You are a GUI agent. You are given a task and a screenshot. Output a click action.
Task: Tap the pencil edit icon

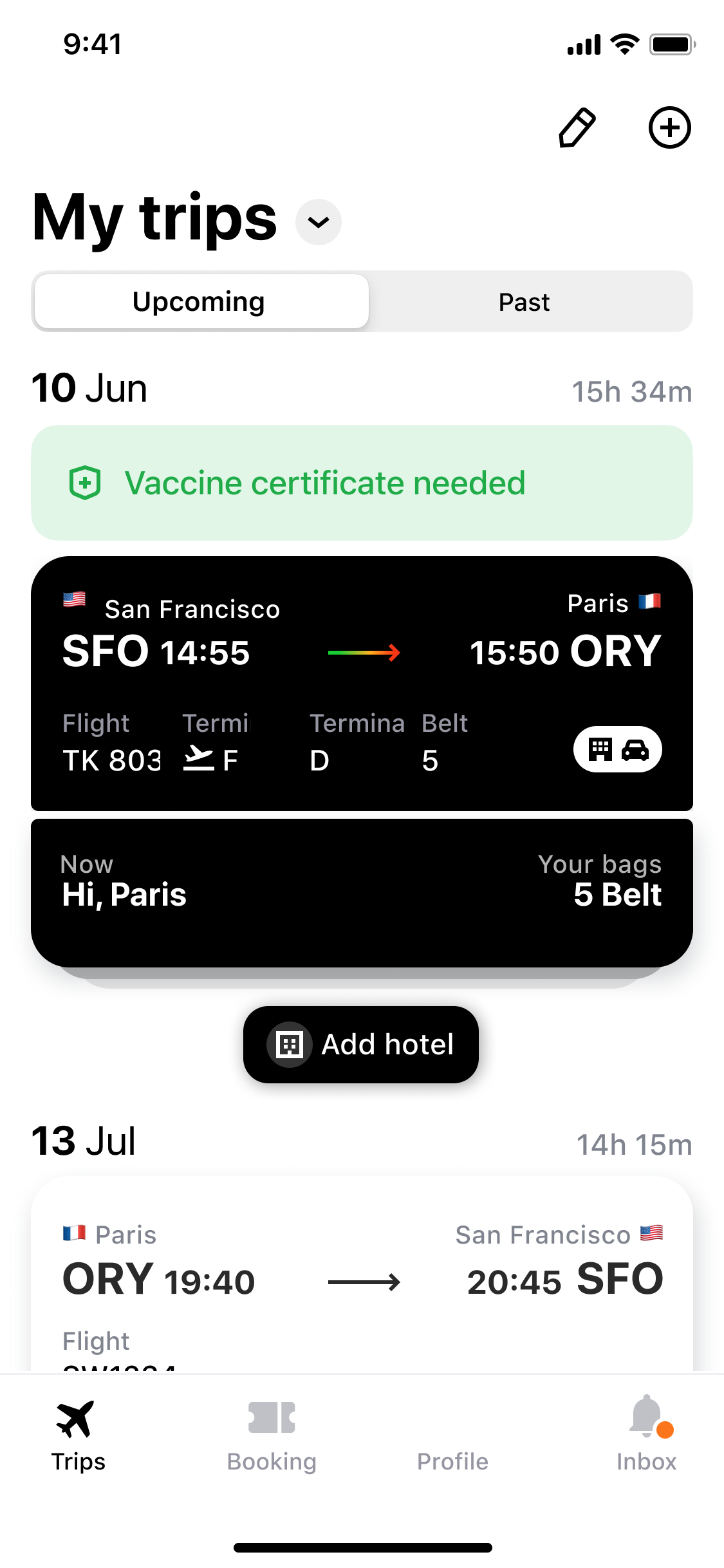click(577, 127)
